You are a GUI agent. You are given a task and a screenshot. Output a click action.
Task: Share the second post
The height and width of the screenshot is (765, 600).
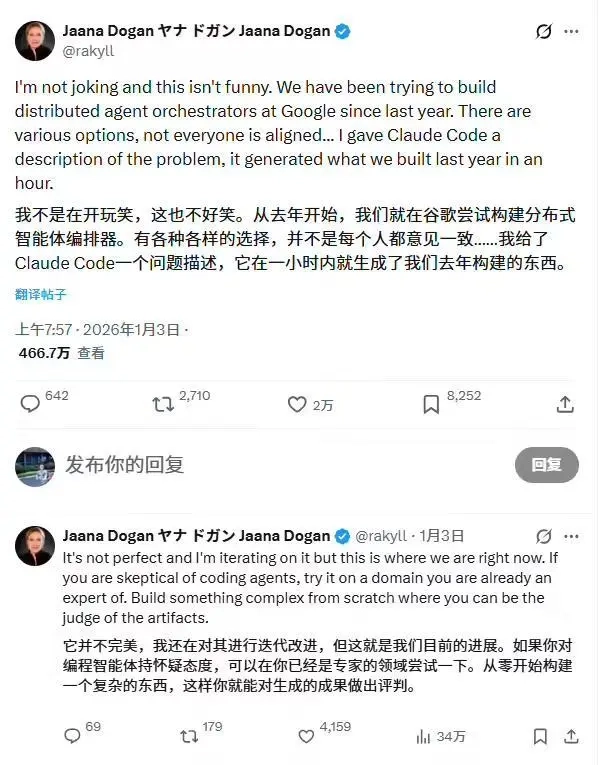pos(572,736)
